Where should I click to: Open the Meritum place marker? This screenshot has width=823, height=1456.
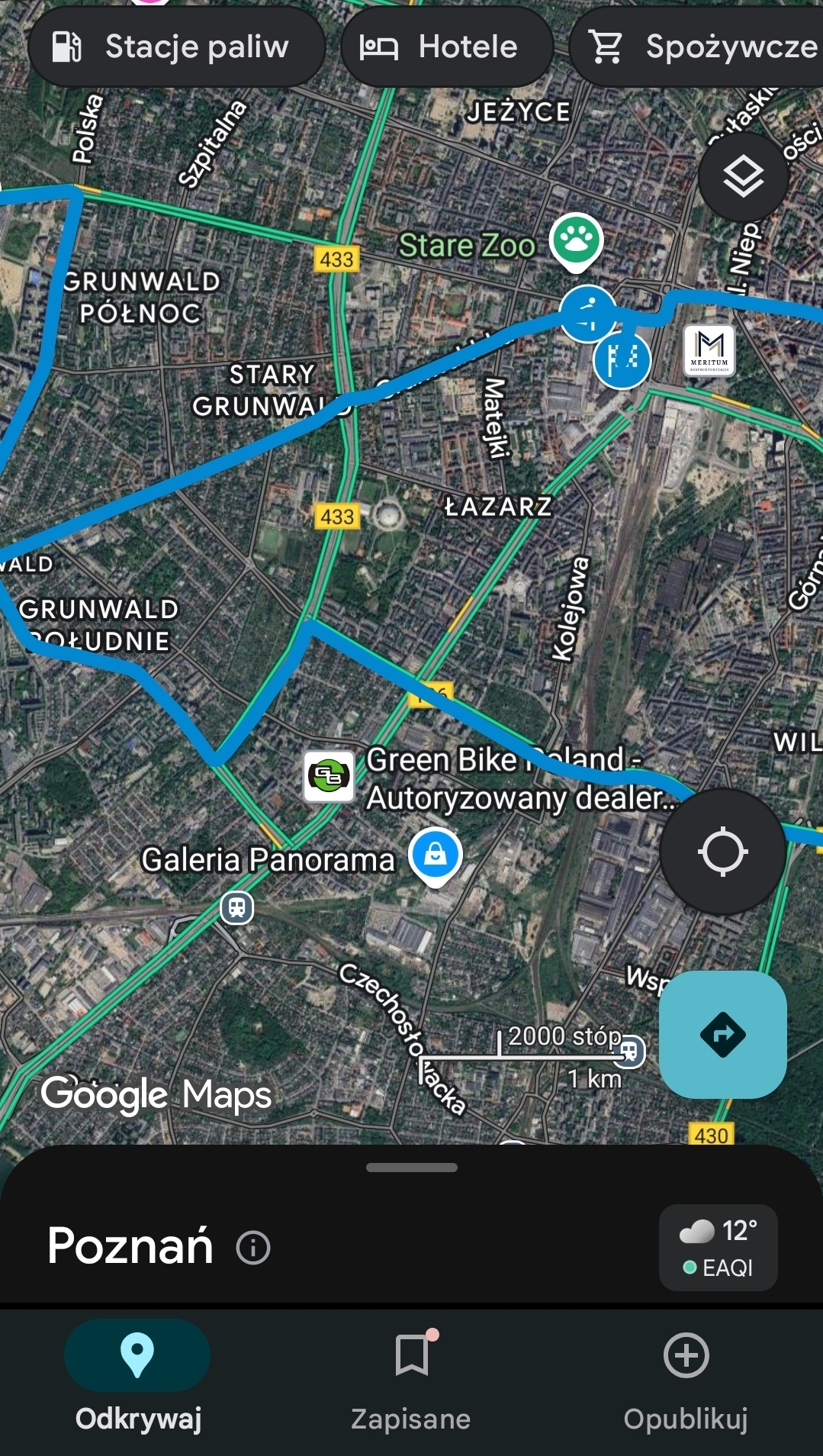tap(709, 350)
